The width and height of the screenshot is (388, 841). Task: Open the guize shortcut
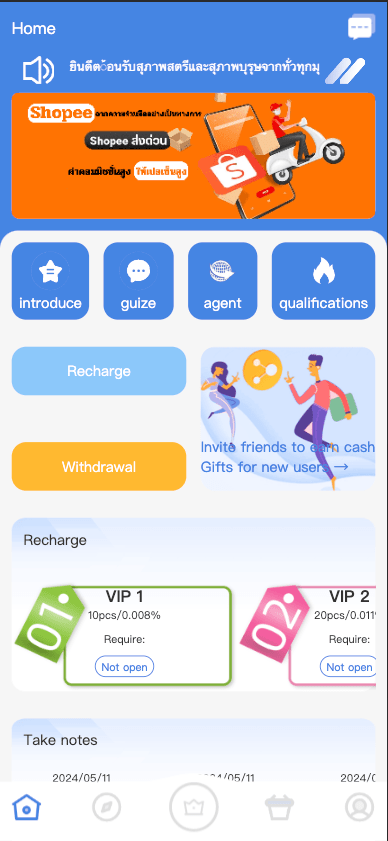point(138,281)
